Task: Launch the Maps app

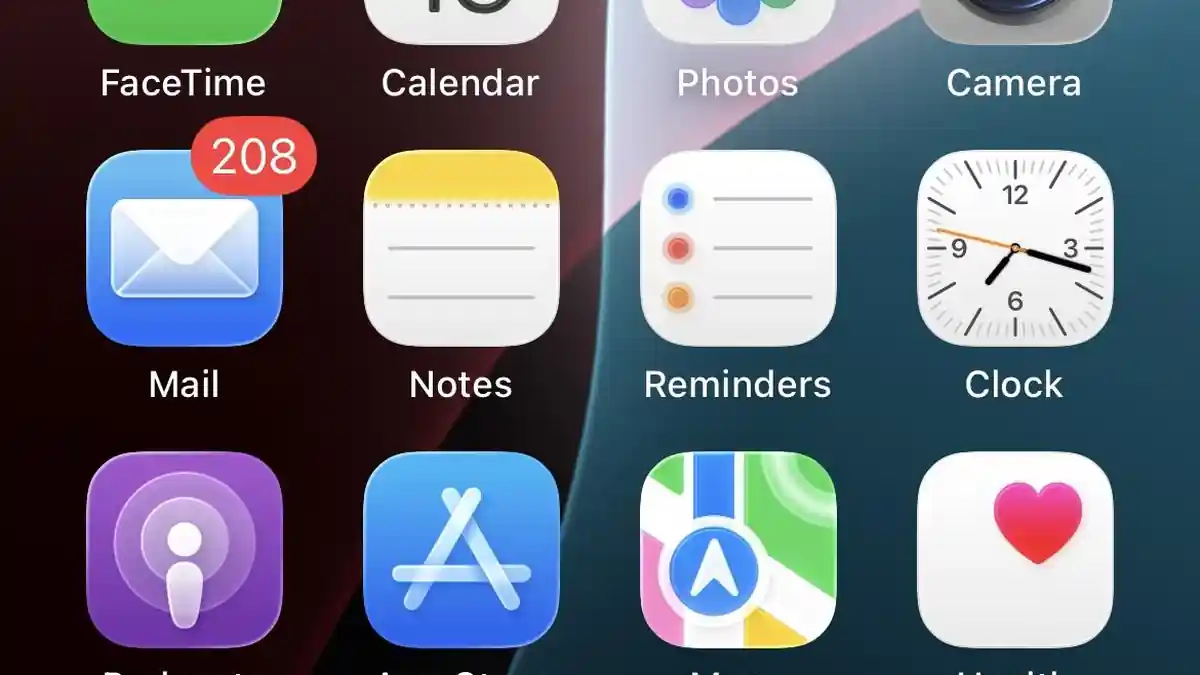Action: (x=738, y=549)
